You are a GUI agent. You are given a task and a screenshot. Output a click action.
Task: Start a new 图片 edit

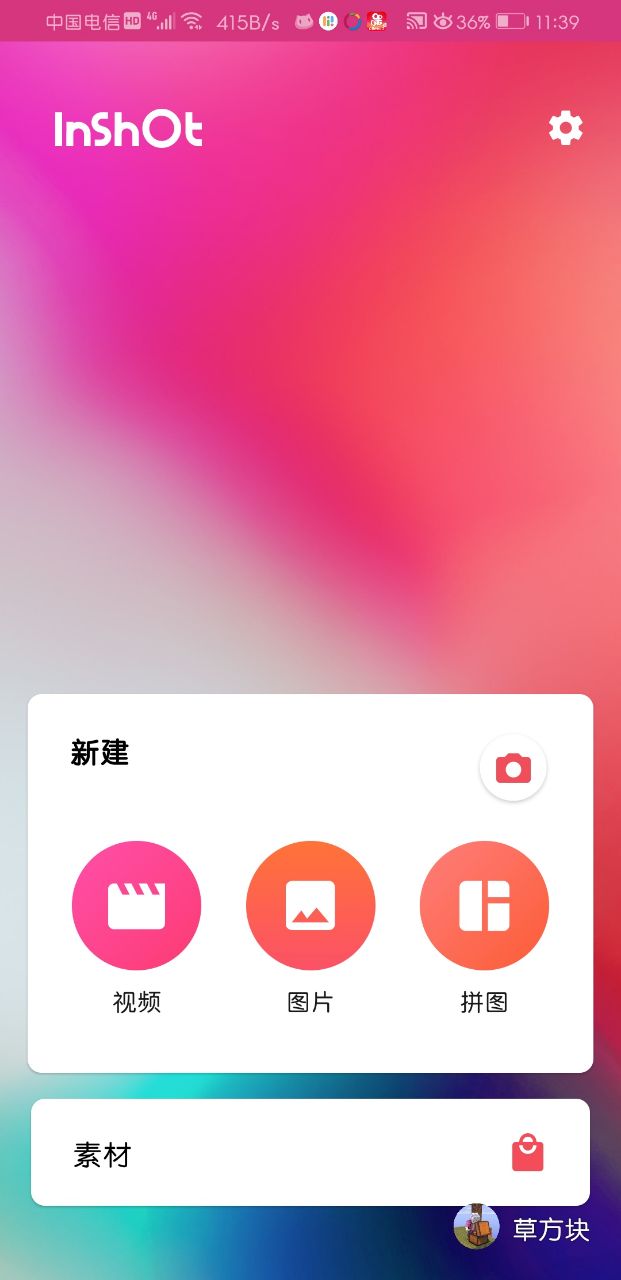coord(310,906)
